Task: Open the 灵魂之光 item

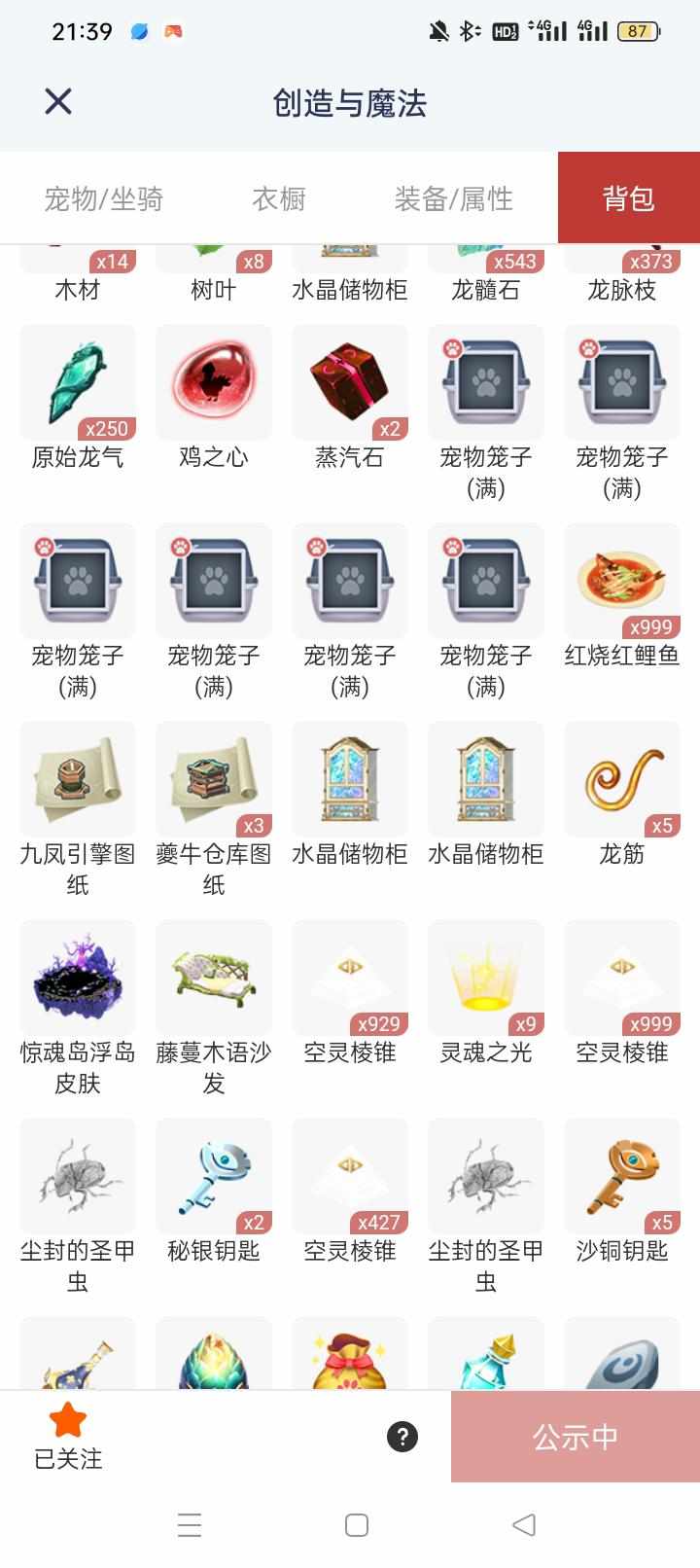Action: tap(486, 979)
